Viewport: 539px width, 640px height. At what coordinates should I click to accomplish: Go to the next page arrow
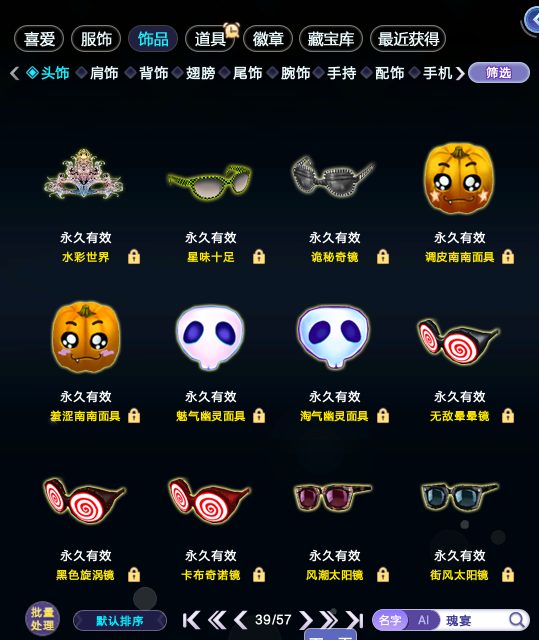306,620
